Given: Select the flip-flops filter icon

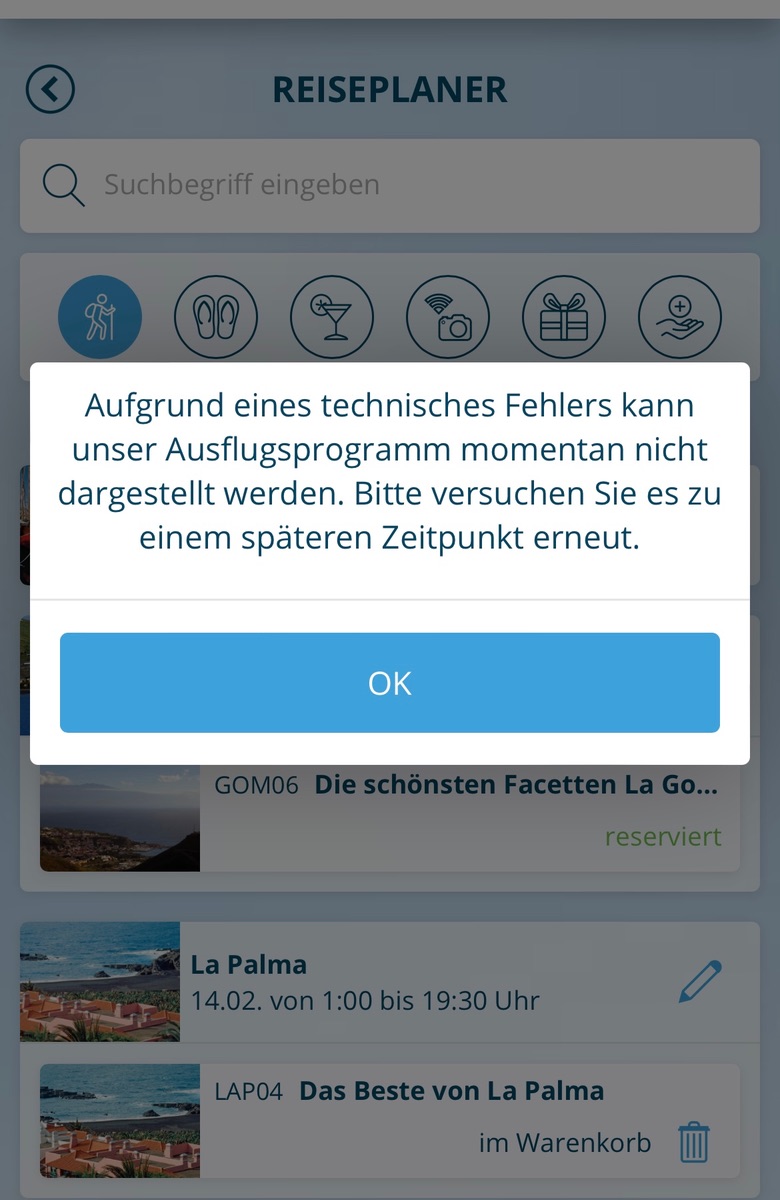Looking at the screenshot, I should coord(216,317).
